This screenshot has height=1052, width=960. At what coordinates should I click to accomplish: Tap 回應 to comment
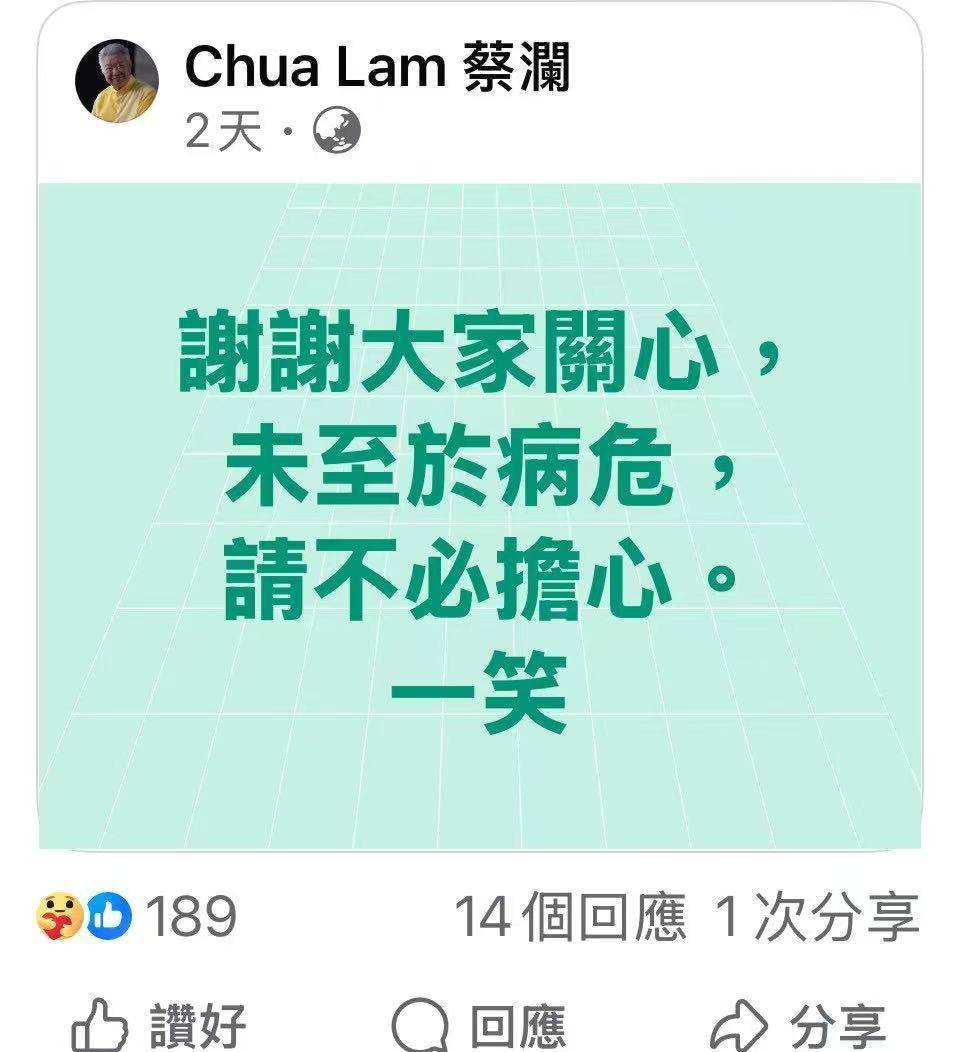[x=479, y=1027]
